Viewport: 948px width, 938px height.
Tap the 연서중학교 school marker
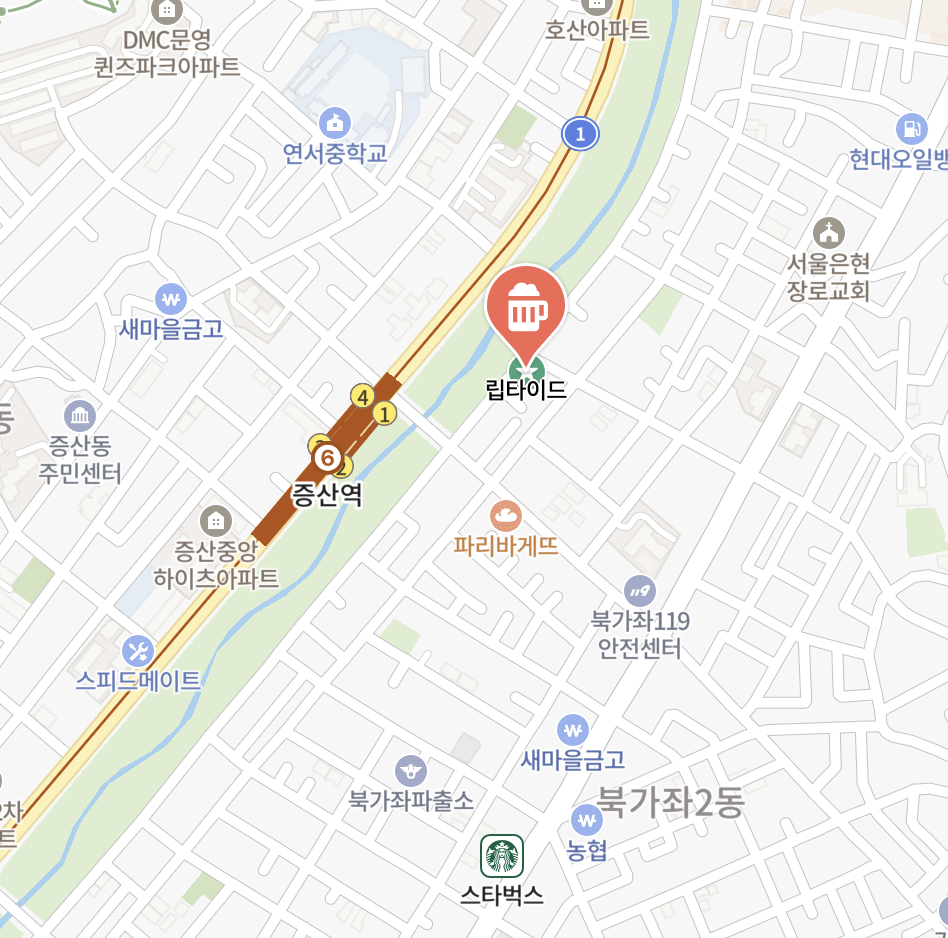335,124
